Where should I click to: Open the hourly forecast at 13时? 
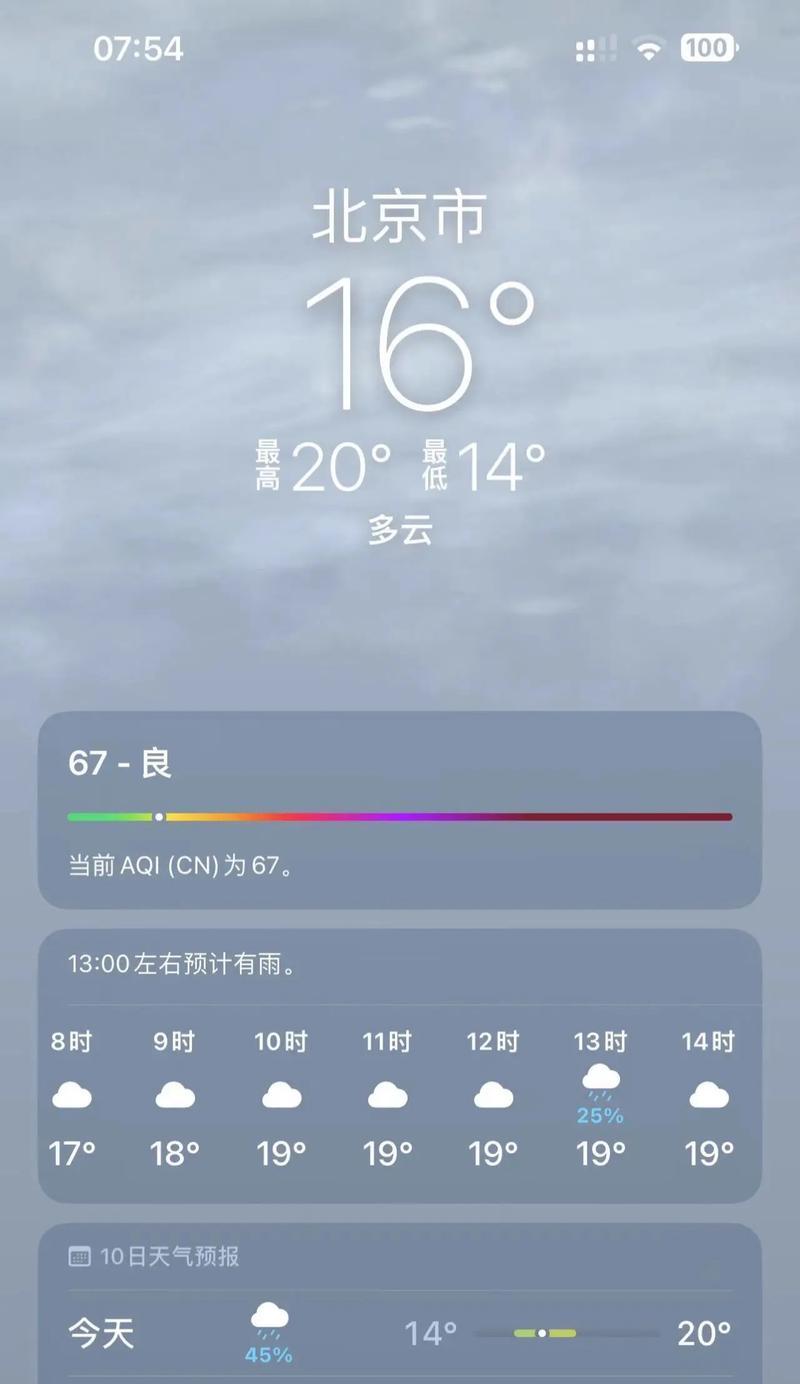coord(600,1099)
